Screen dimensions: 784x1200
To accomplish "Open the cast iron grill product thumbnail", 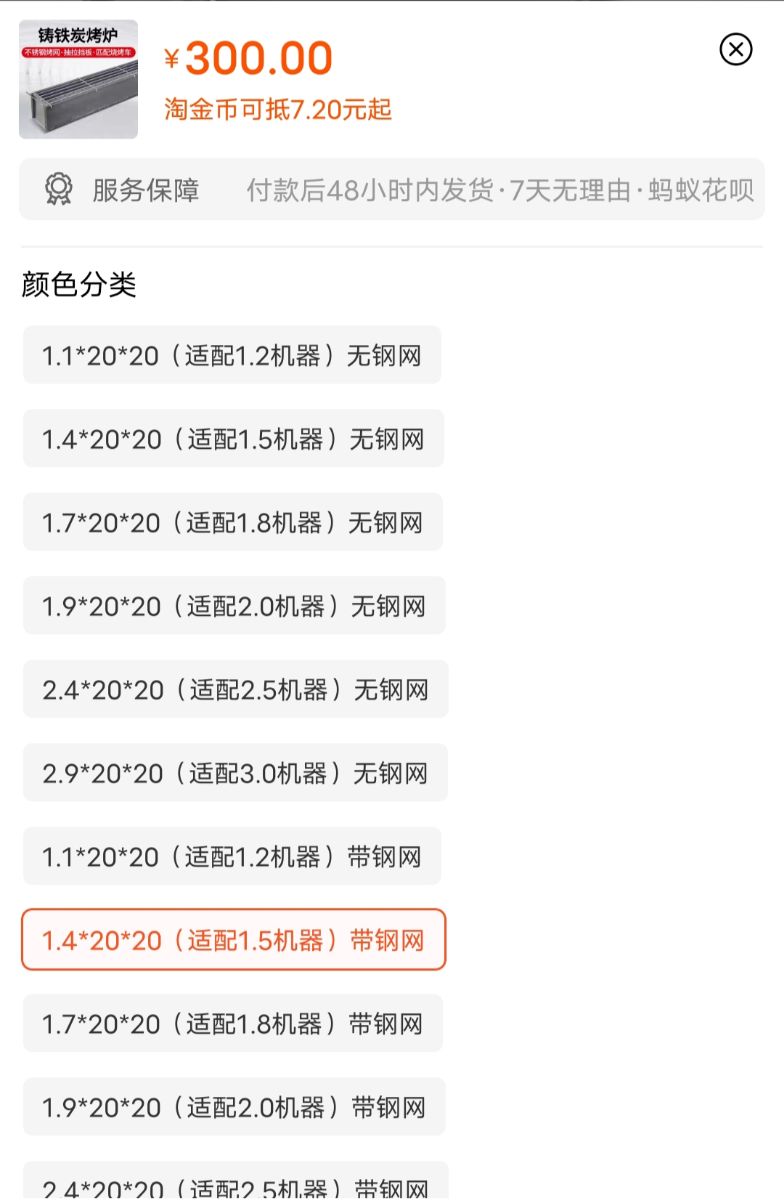I will [x=78, y=79].
